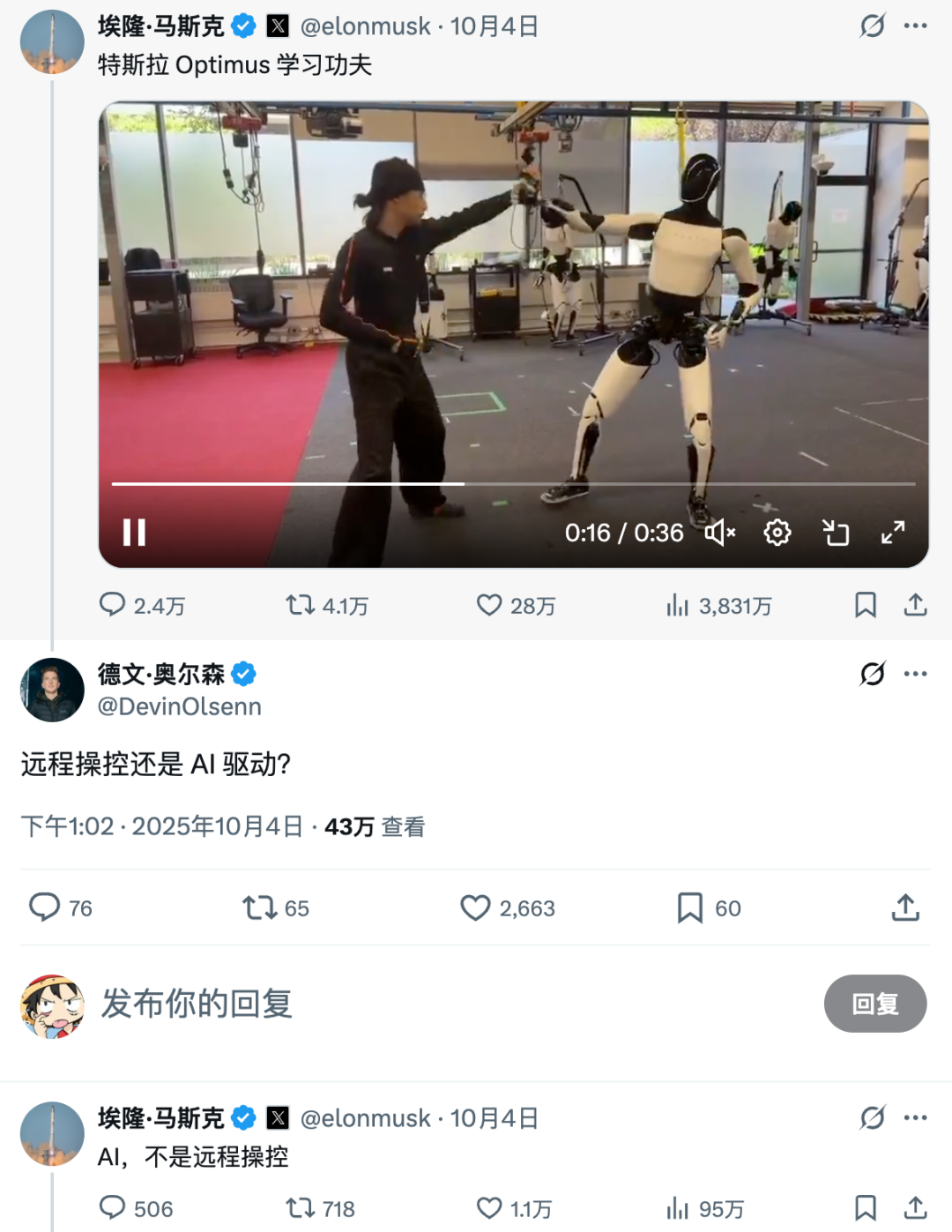Screen dimensions: 952x1232
Task: Expand video to fullscreen
Action: (893, 533)
